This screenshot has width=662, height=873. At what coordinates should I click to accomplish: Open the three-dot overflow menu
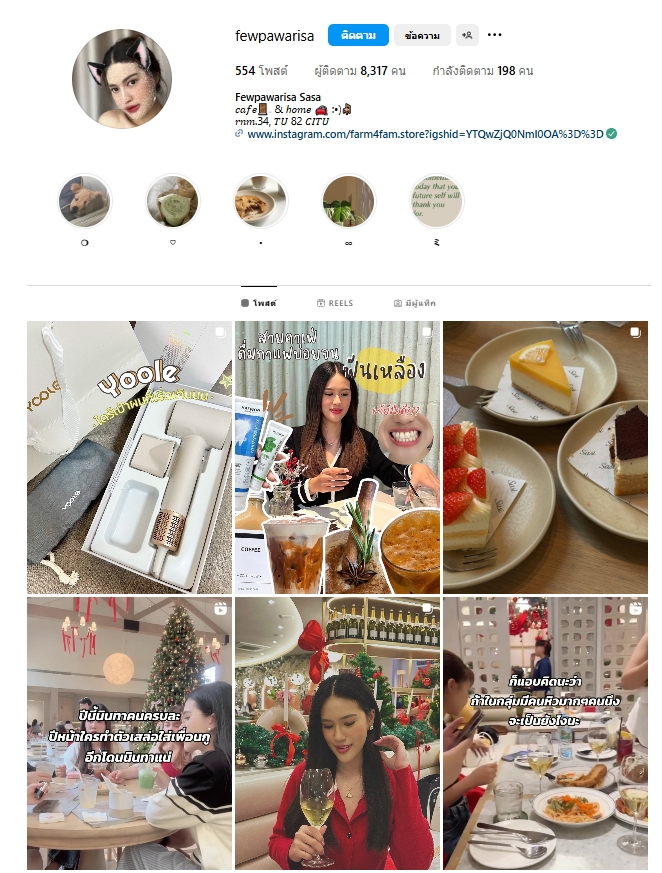click(x=495, y=35)
